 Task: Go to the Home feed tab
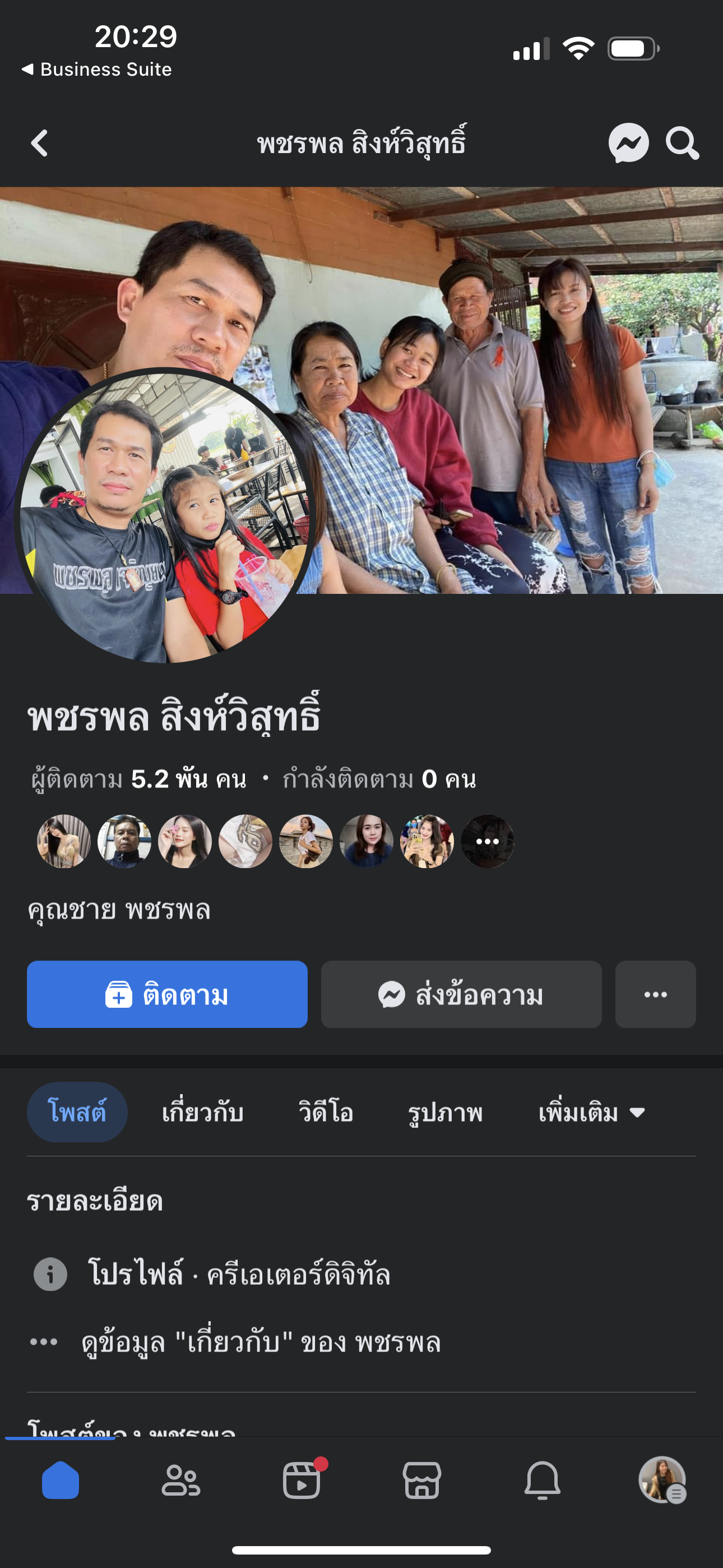pos(61,1480)
